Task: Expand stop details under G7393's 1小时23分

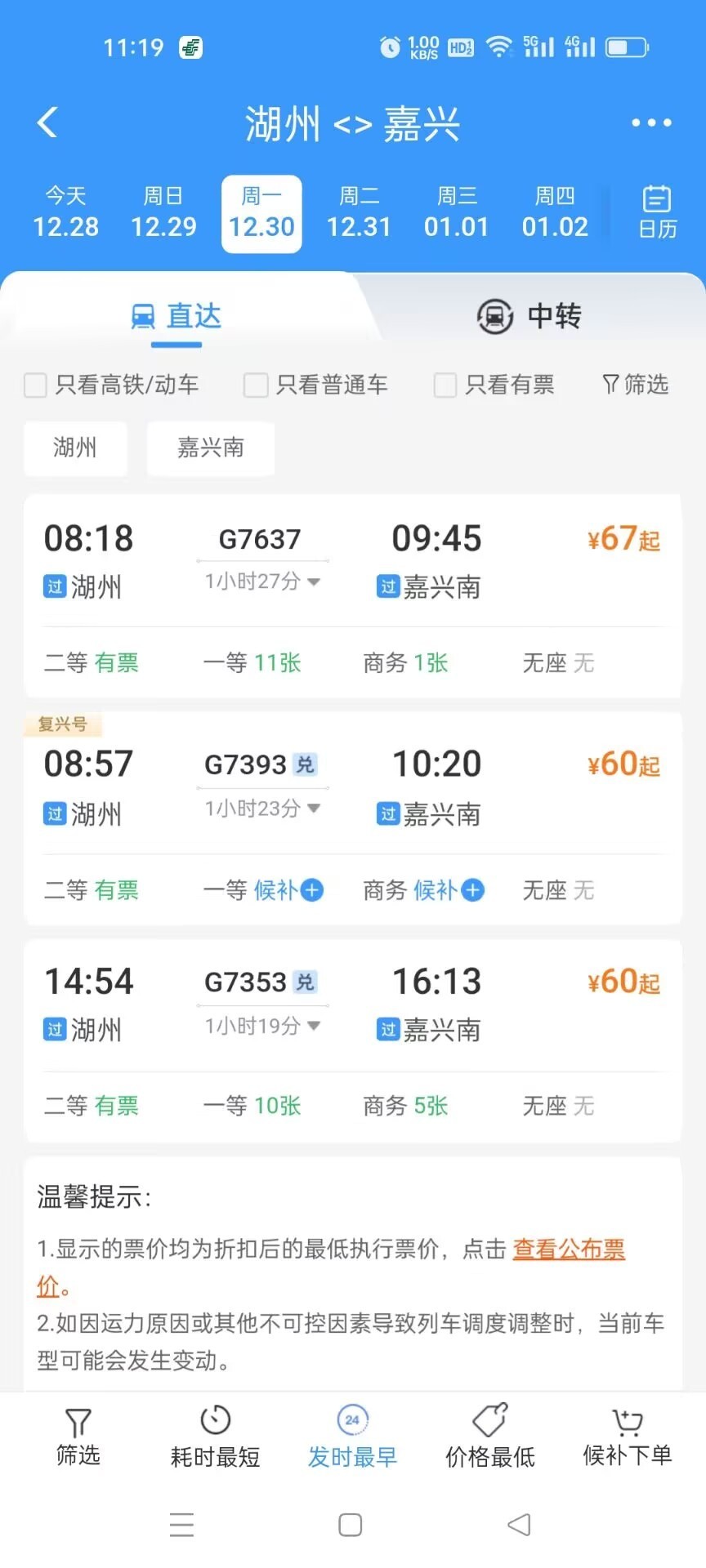Action: pyautogui.click(x=262, y=808)
